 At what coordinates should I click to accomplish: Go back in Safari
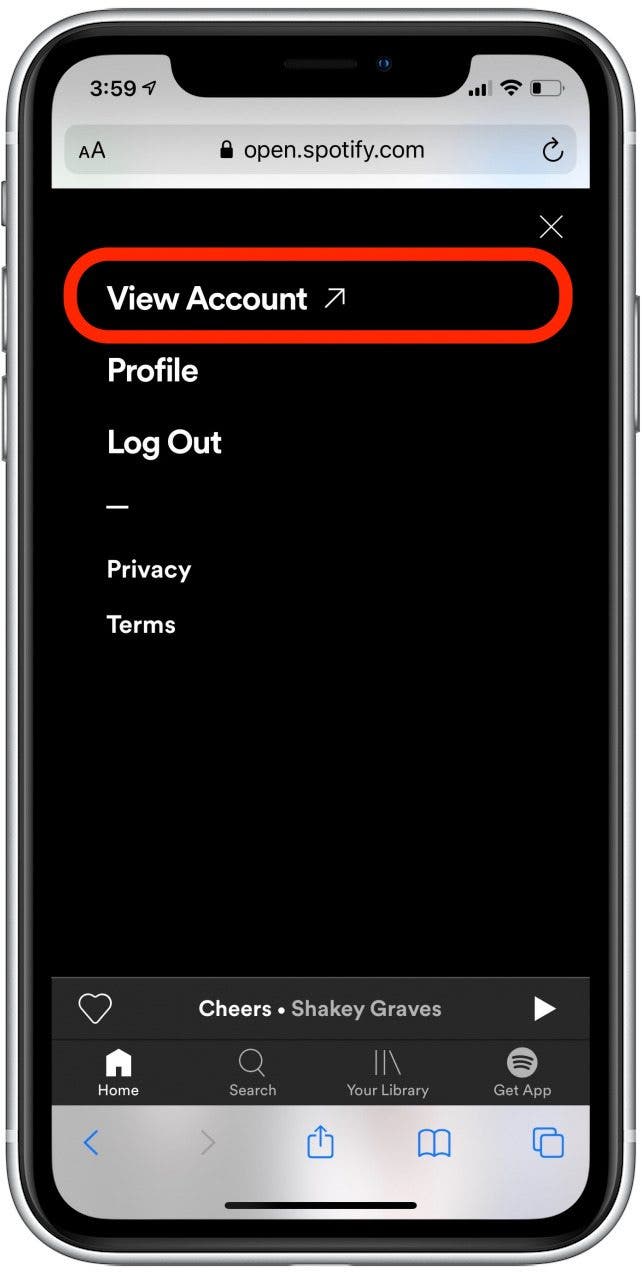pyautogui.click(x=91, y=1142)
